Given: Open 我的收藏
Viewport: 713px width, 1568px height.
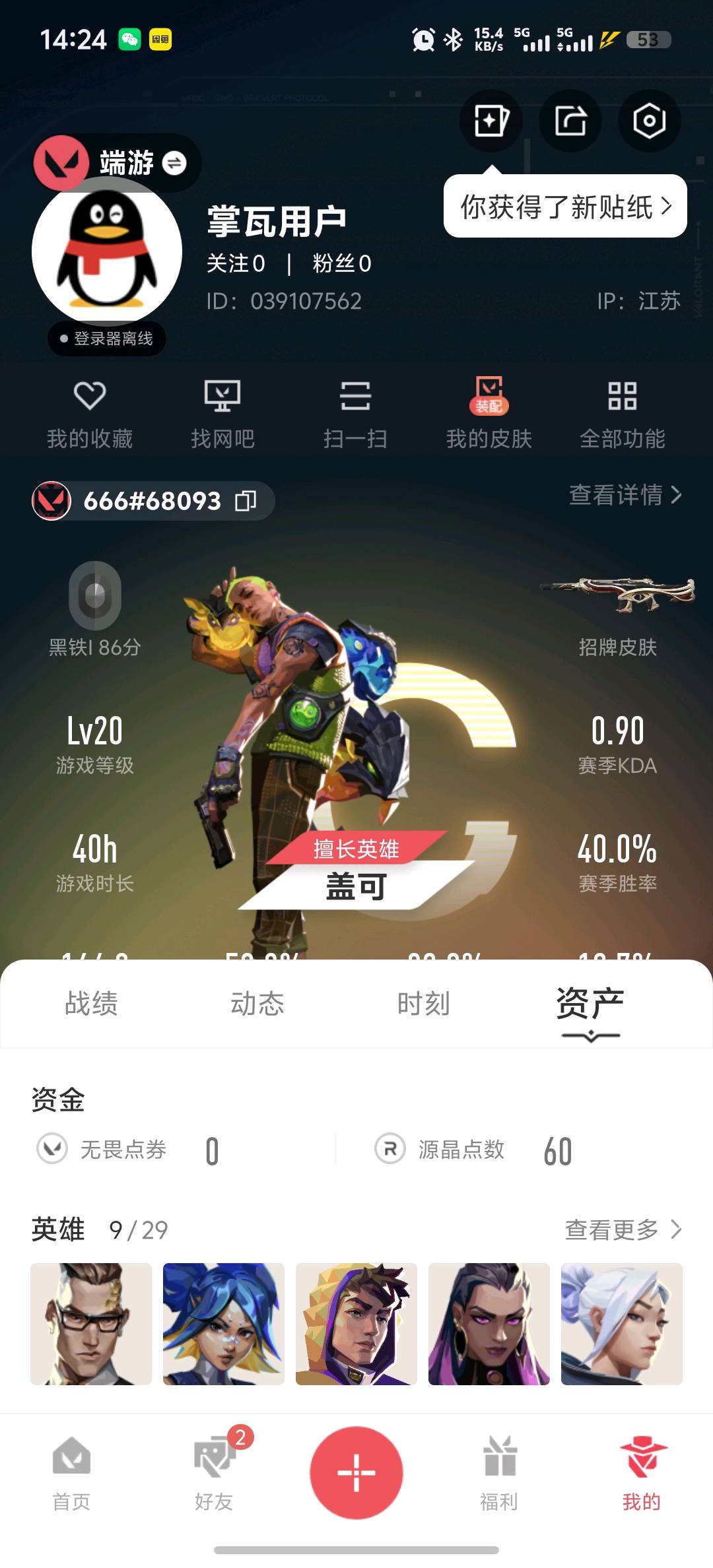Looking at the screenshot, I should click(x=90, y=414).
